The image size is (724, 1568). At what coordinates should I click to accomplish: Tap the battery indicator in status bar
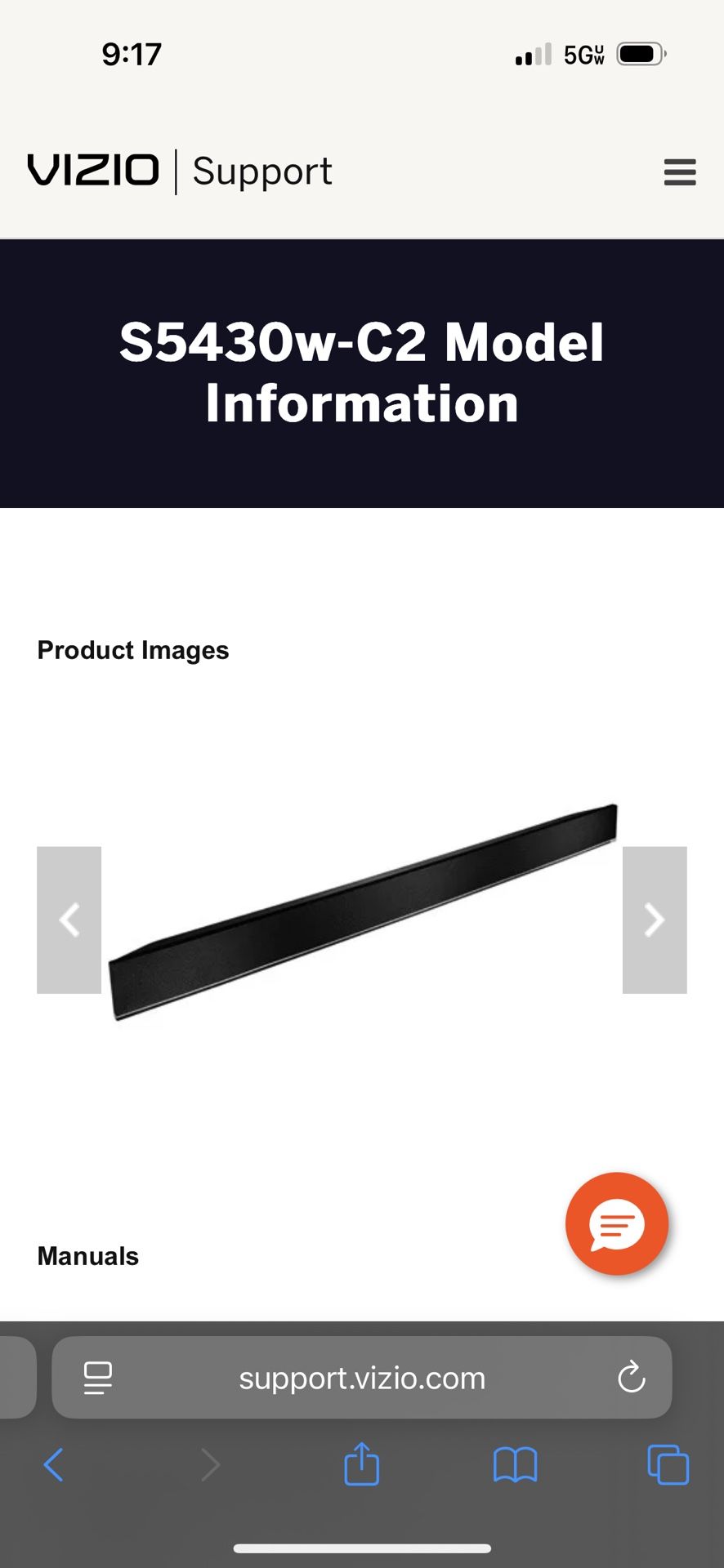pyautogui.click(x=641, y=53)
